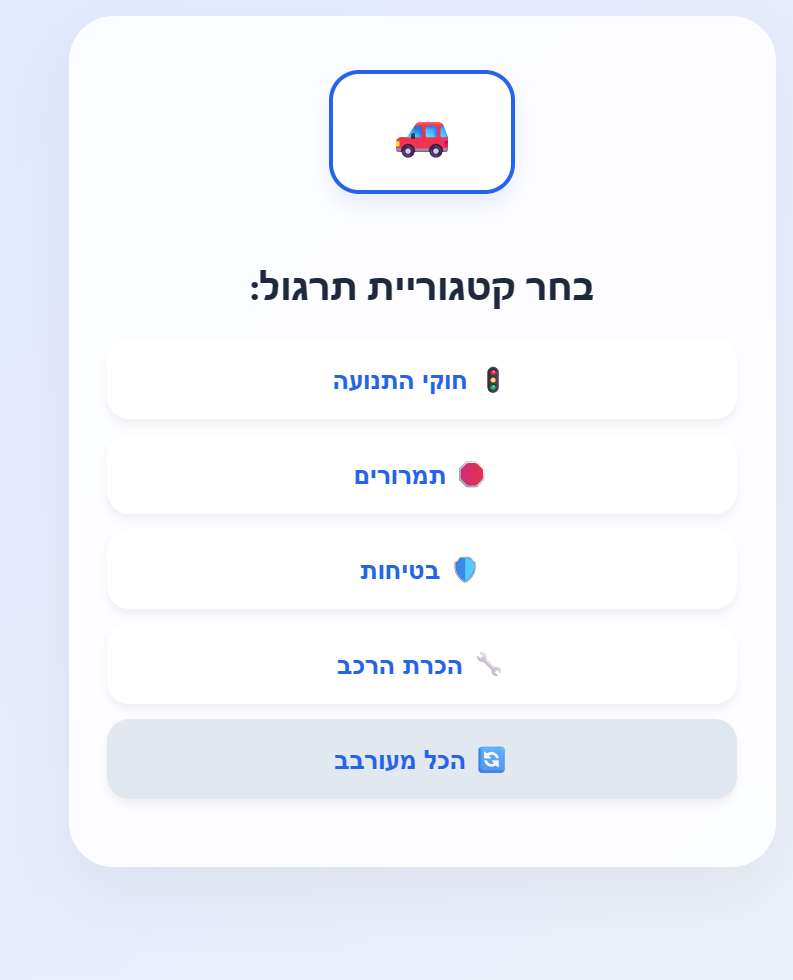This screenshot has height=980, width=793.
Task: Pick the הכרת הרכב category
Action: (421, 665)
